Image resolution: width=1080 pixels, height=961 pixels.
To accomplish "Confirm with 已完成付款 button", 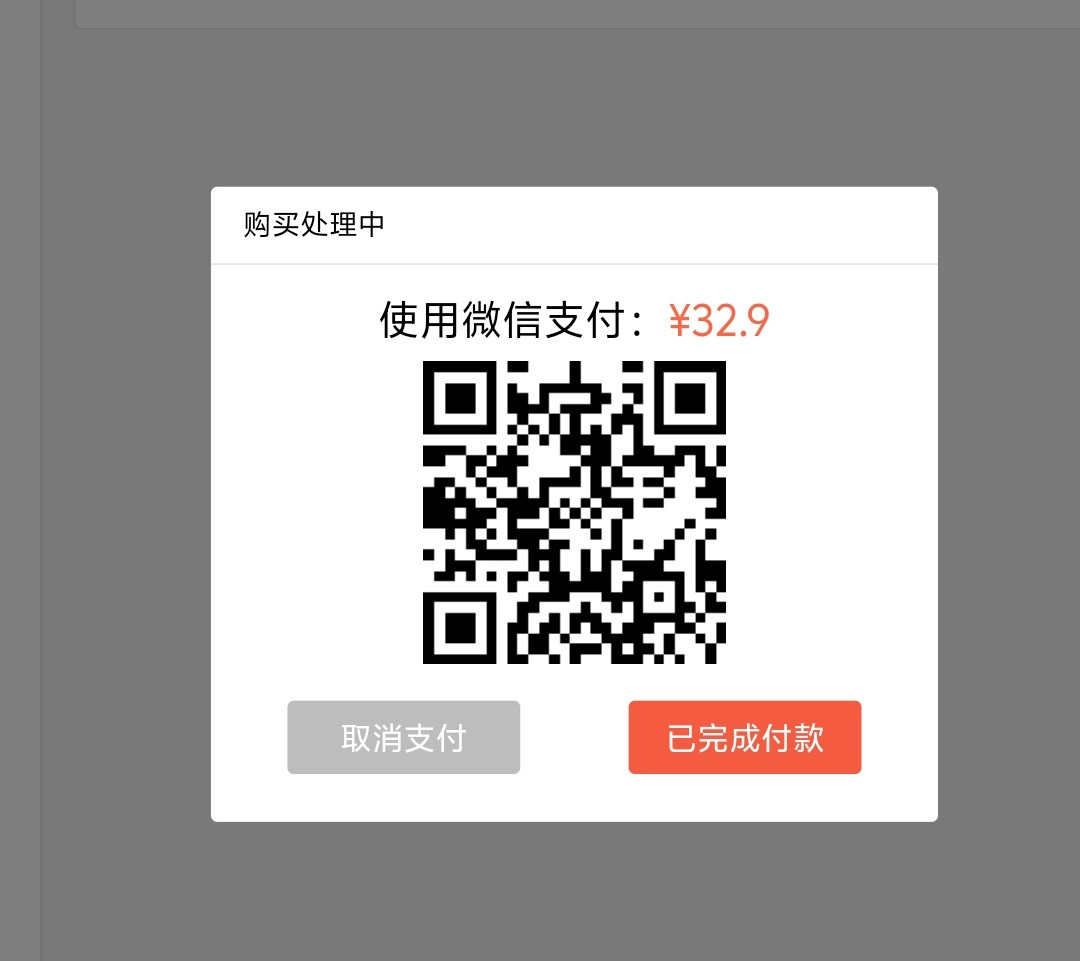I will coord(744,737).
